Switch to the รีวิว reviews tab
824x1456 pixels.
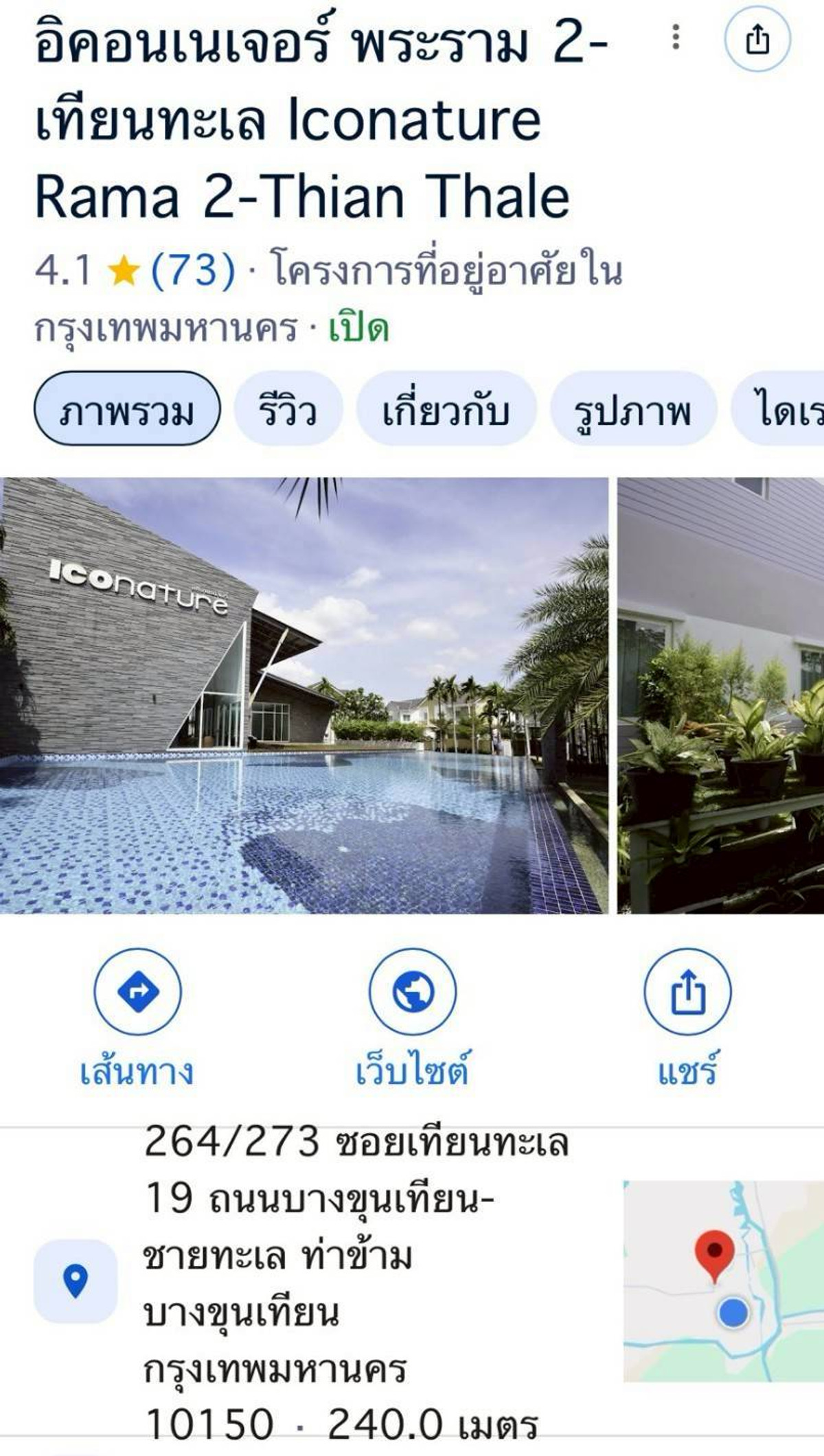pyautogui.click(x=288, y=409)
